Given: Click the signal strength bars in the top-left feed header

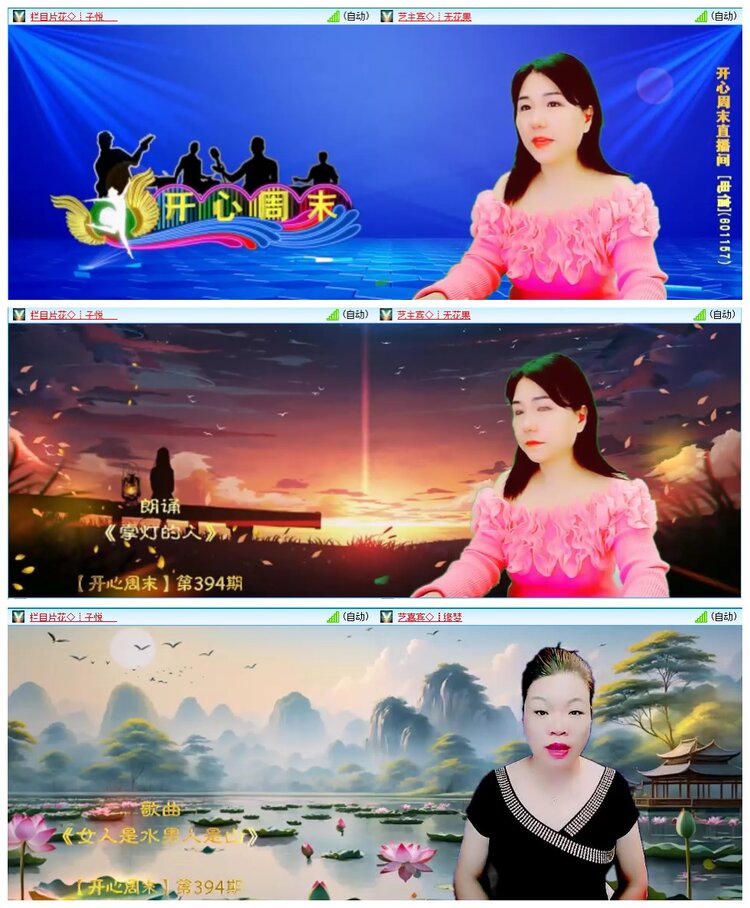Looking at the screenshot, I should 333,14.
